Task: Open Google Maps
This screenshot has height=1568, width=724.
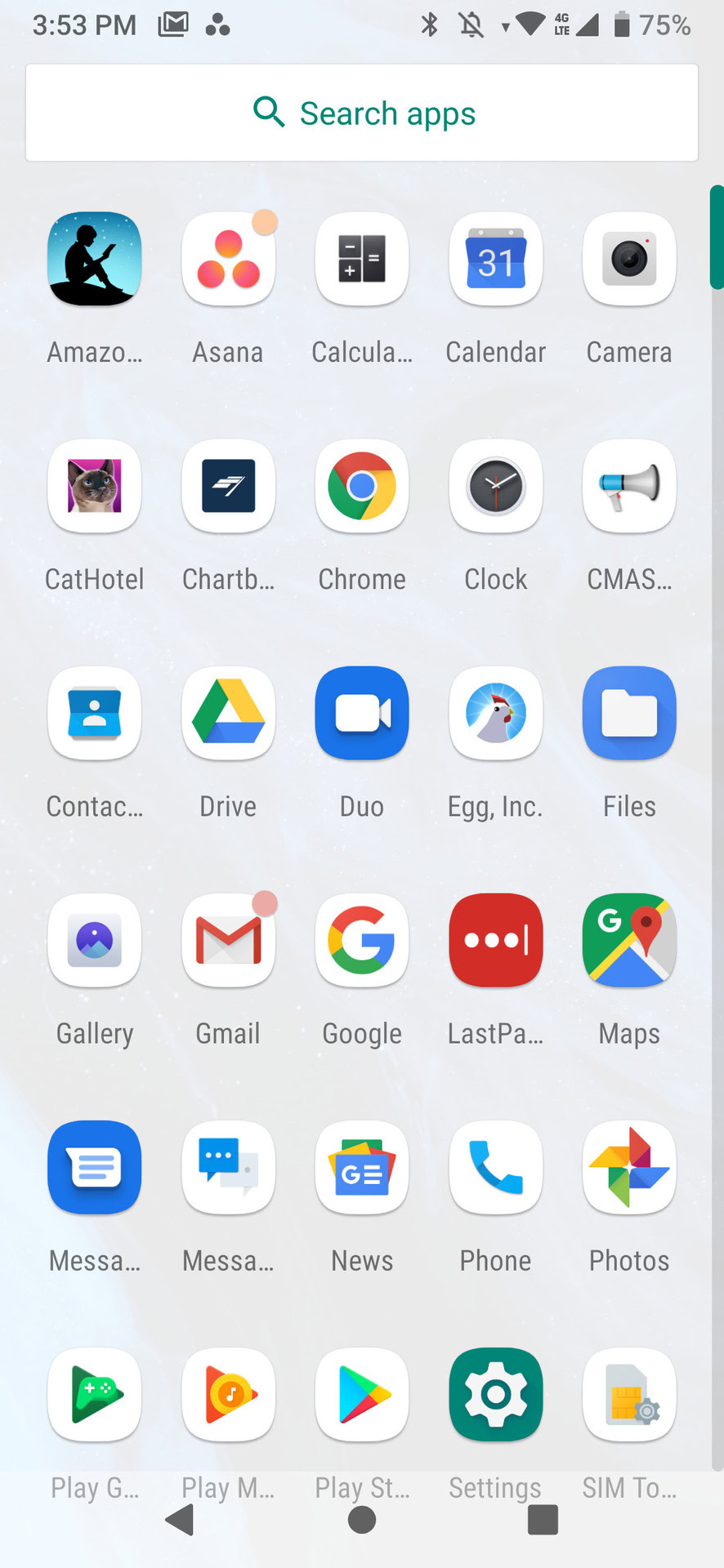Action: pyautogui.click(x=629, y=941)
